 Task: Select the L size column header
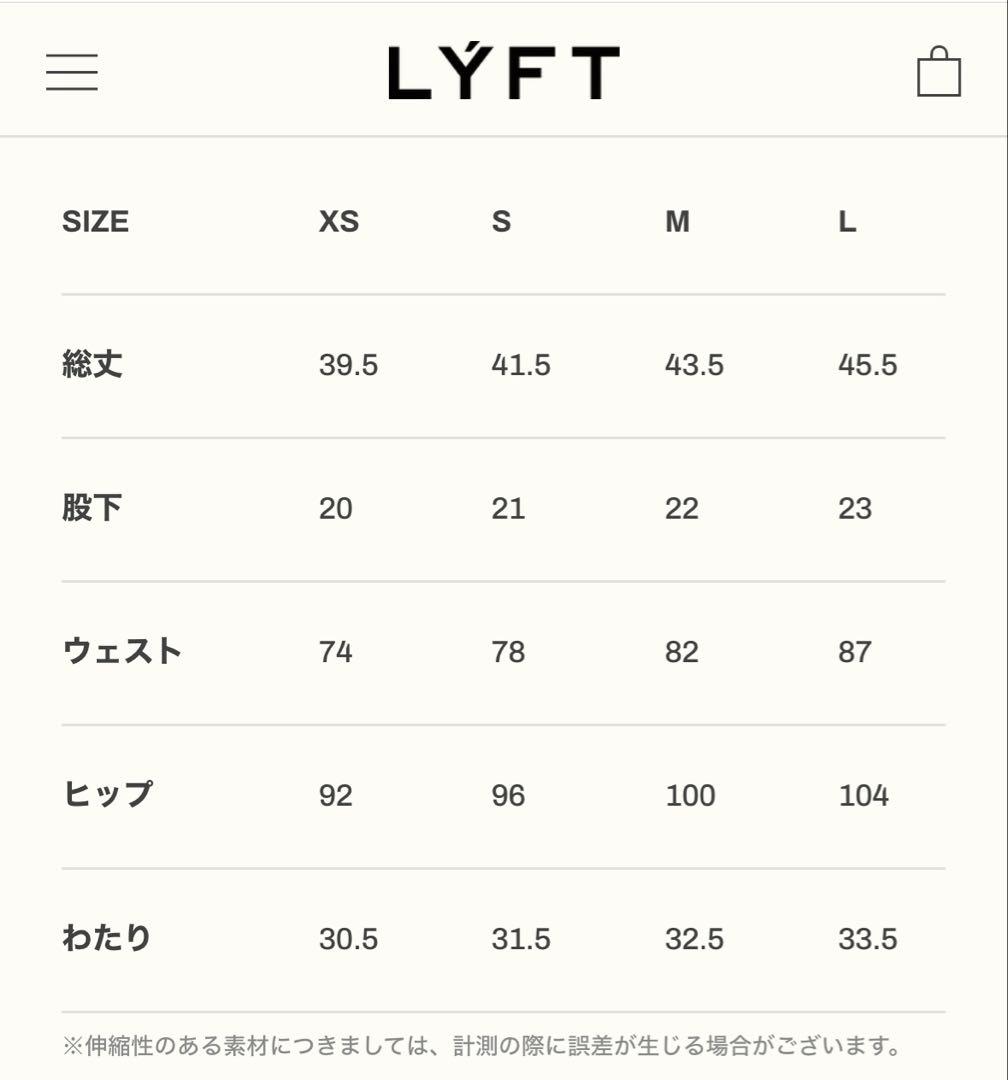(x=848, y=222)
